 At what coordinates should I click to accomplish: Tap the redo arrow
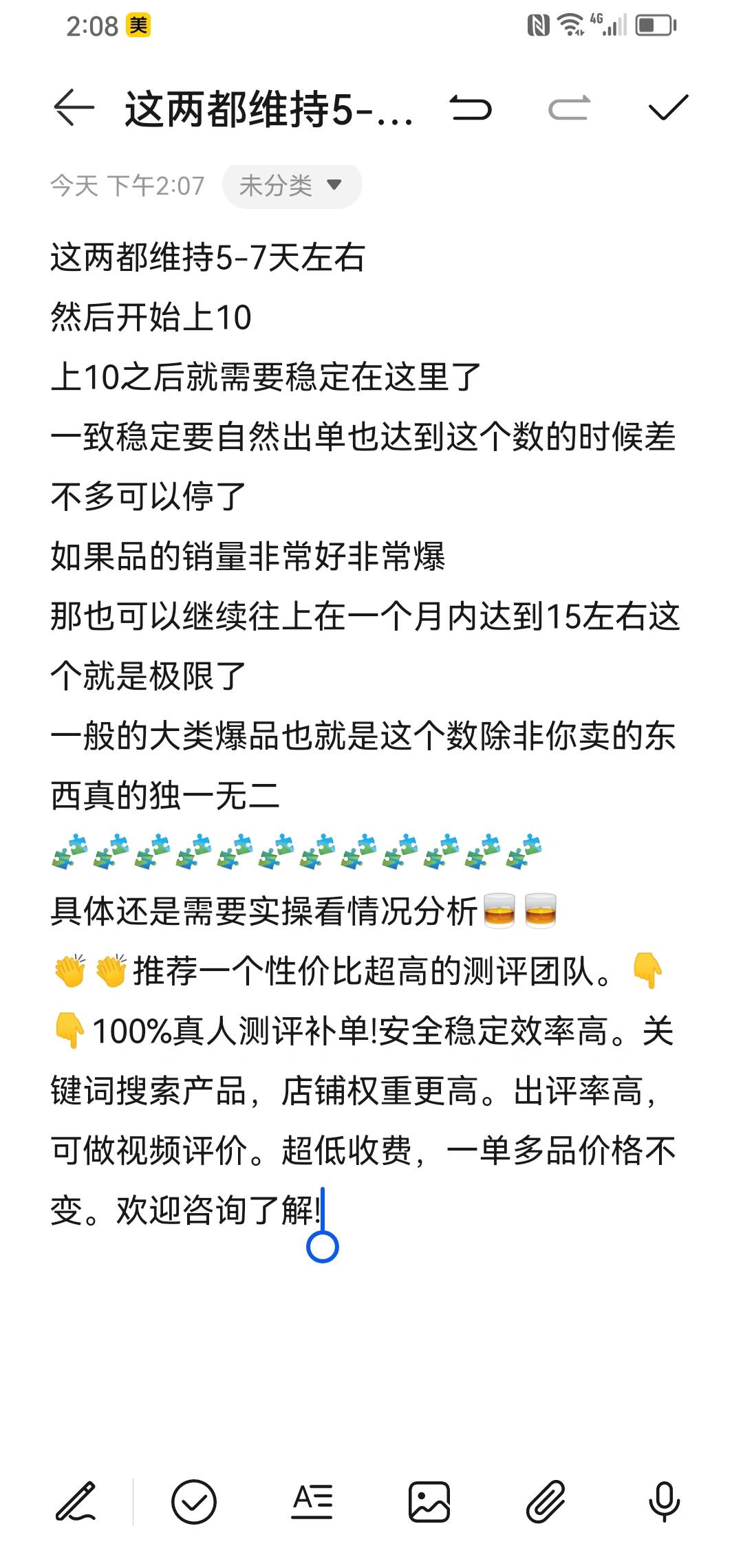[x=569, y=108]
